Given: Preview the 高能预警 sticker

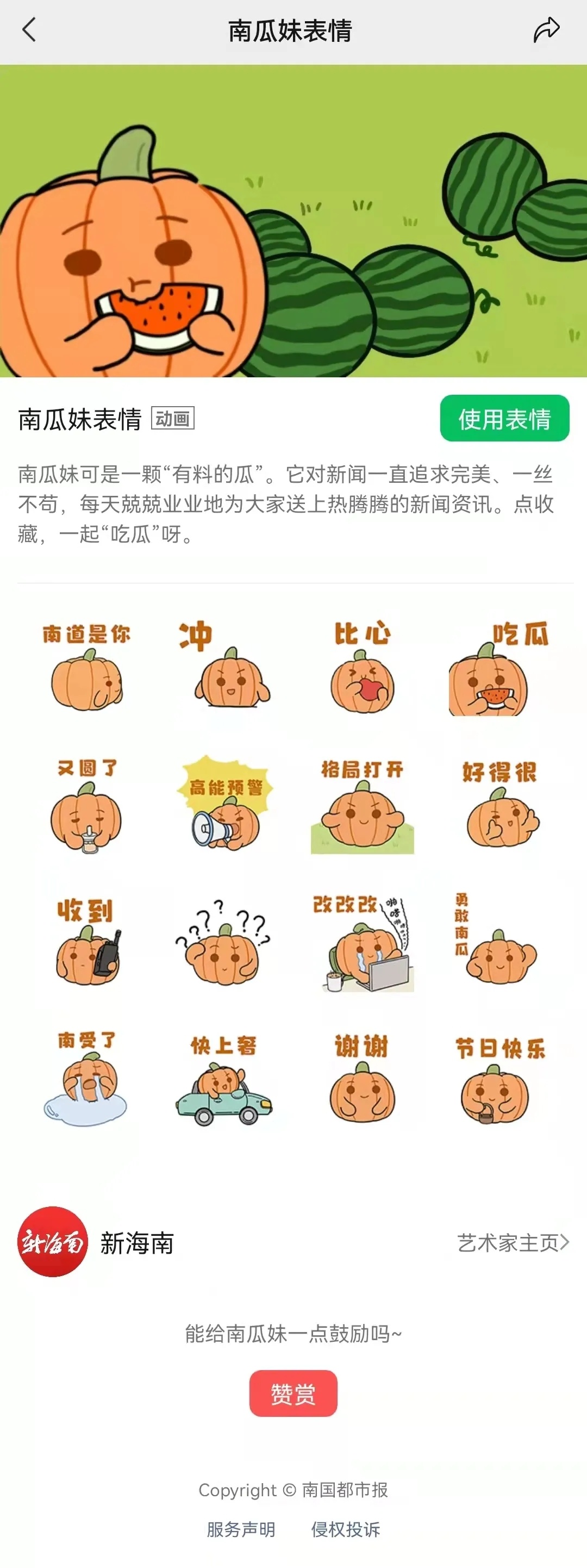Looking at the screenshot, I should coord(225,806).
